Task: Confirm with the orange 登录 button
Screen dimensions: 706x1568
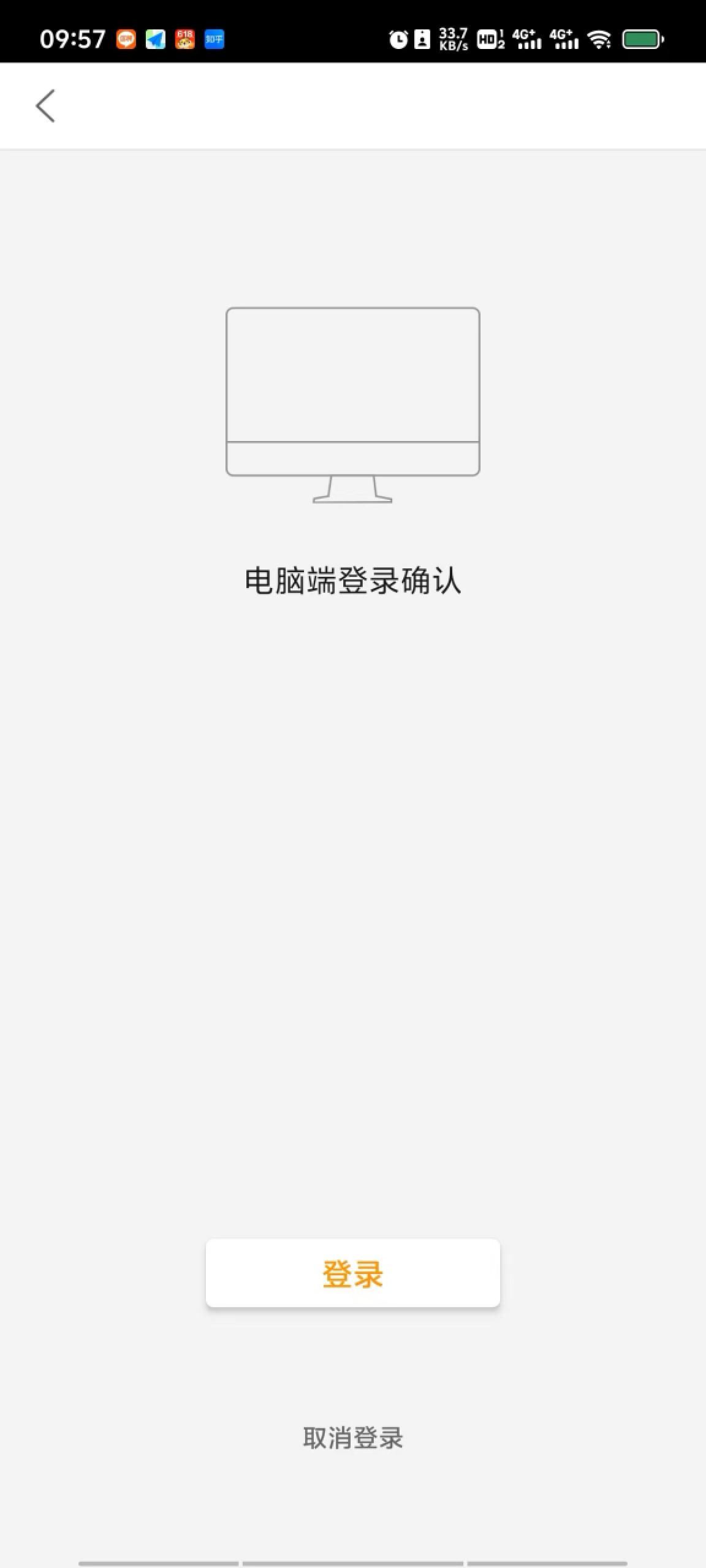Action: click(353, 1273)
